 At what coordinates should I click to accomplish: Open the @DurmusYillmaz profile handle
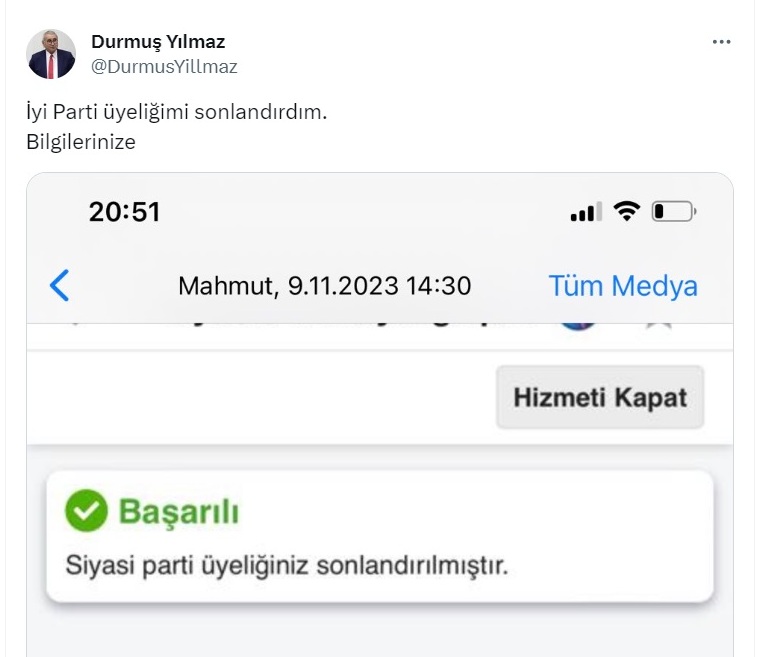coord(164,67)
